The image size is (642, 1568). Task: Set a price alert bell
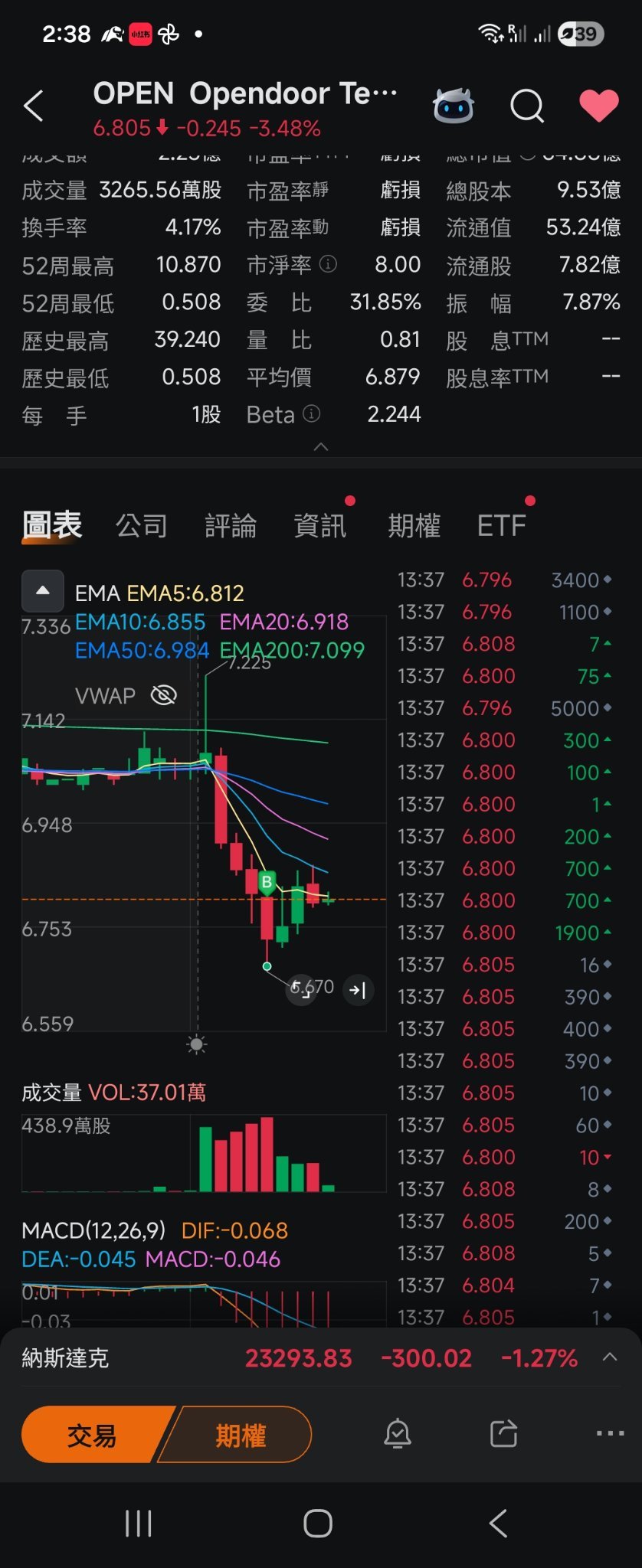click(x=398, y=1434)
